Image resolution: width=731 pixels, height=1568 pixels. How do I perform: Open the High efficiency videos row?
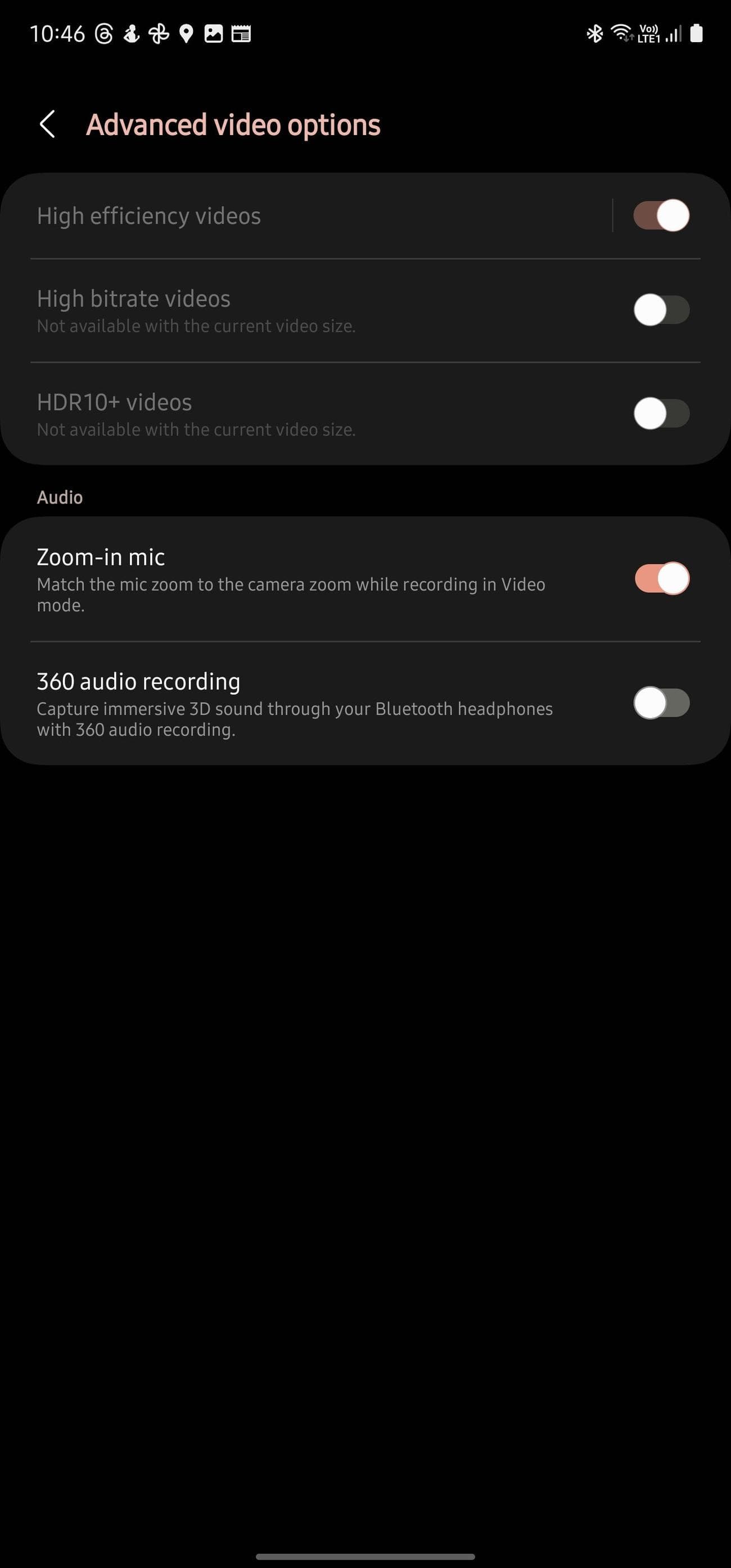304,216
